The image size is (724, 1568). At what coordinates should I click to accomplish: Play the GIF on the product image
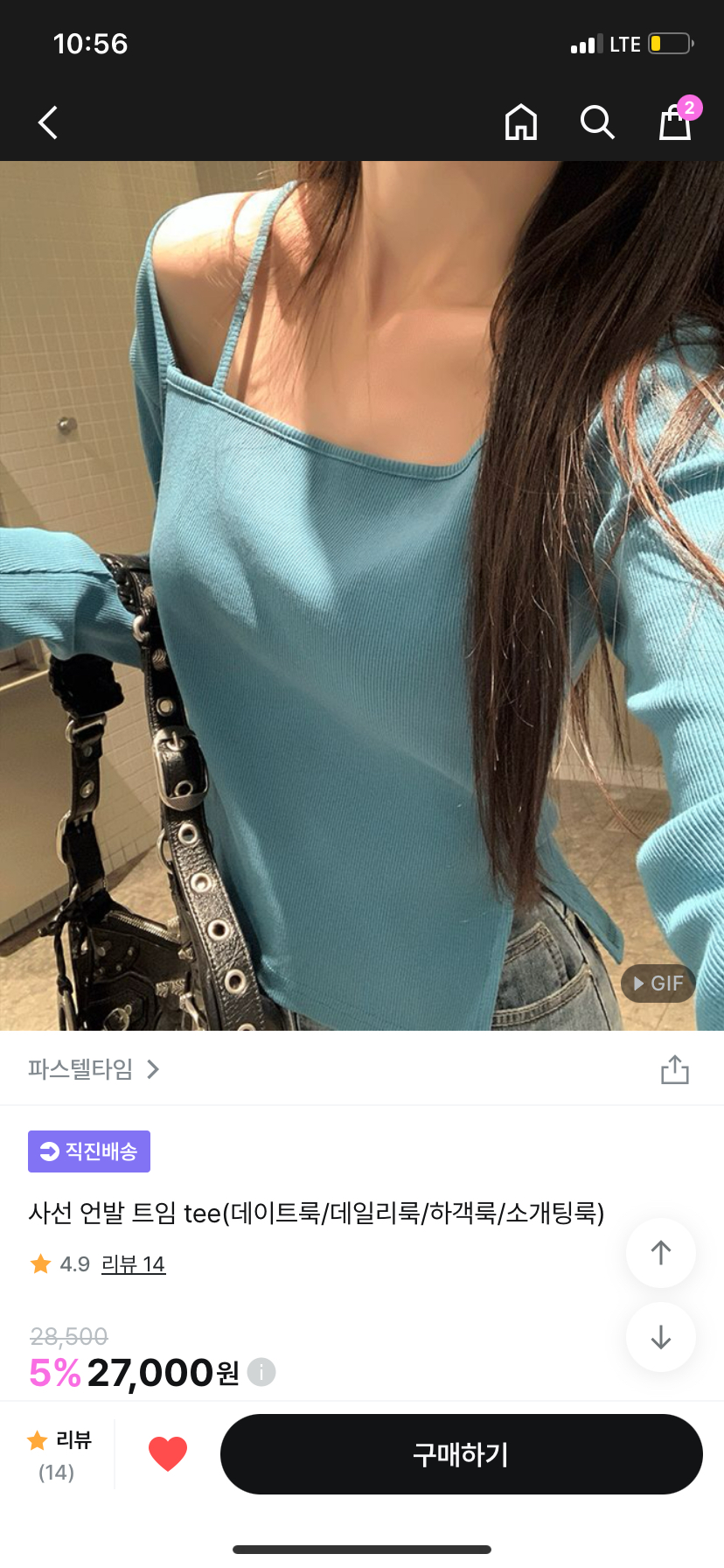coord(658,983)
